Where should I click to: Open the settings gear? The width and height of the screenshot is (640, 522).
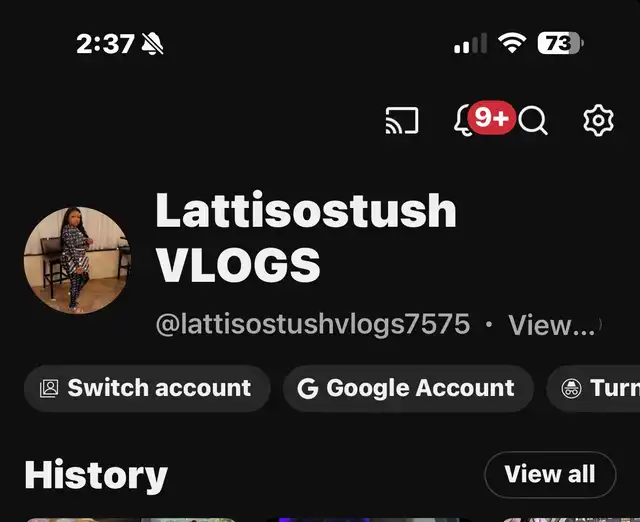[598, 121]
